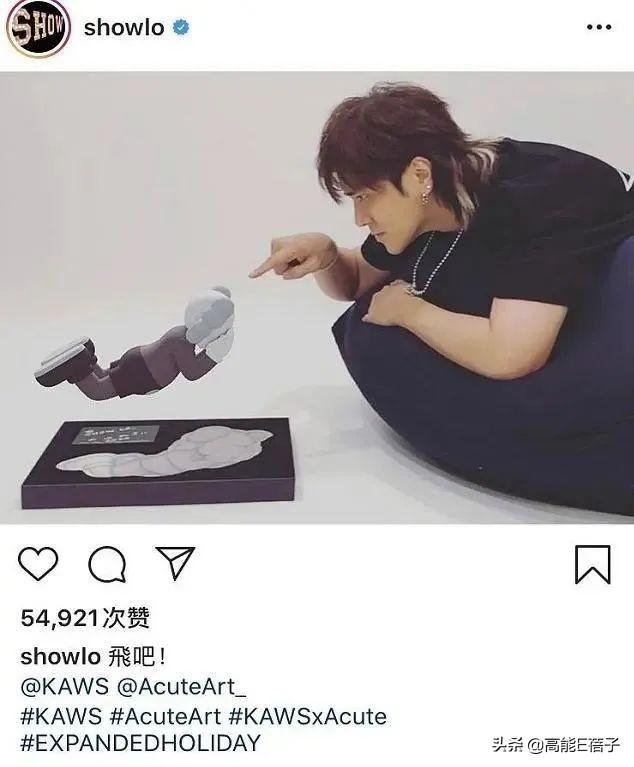634x767 pixels.
Task: Open the @AcuteArt_ mention
Action: click(x=182, y=687)
